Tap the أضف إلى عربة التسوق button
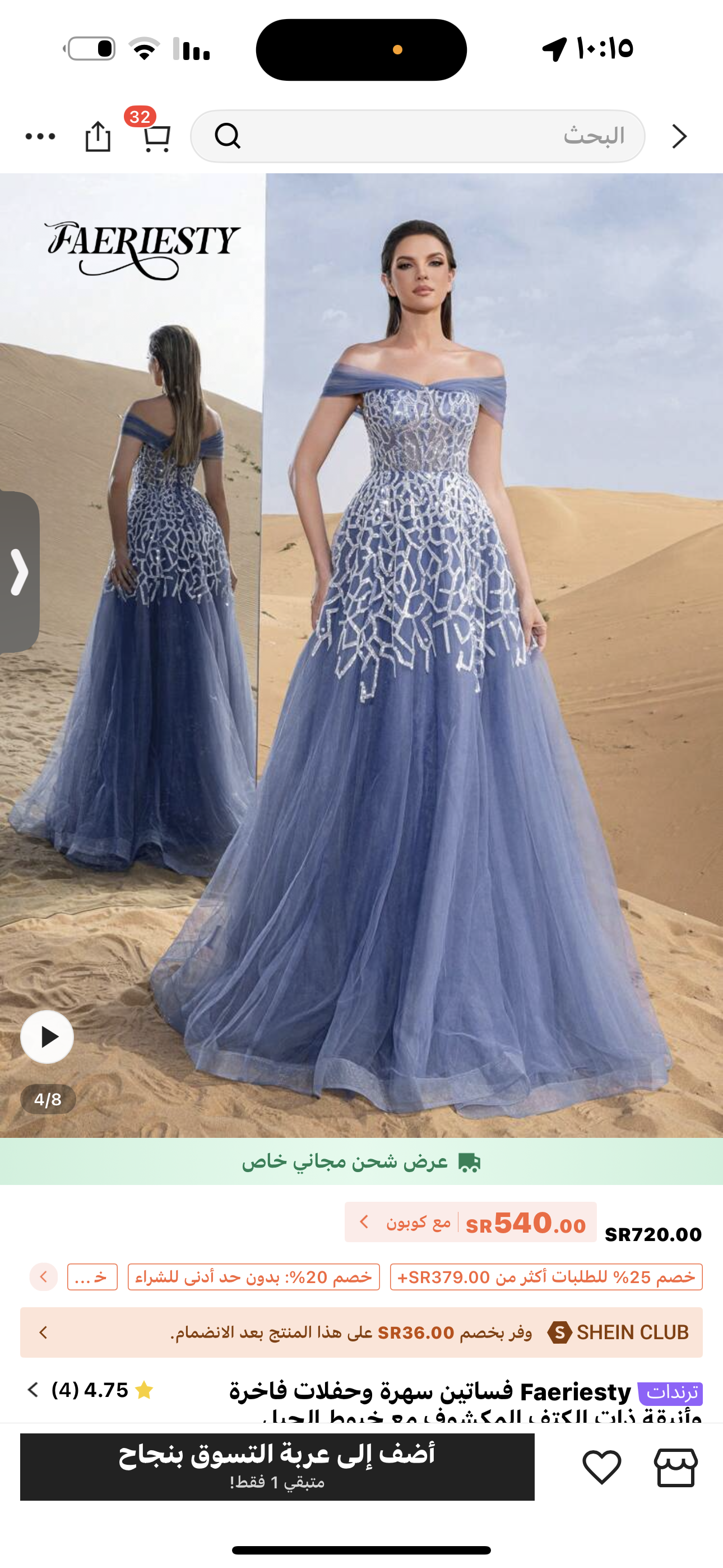The width and height of the screenshot is (723, 1568). tap(277, 1467)
